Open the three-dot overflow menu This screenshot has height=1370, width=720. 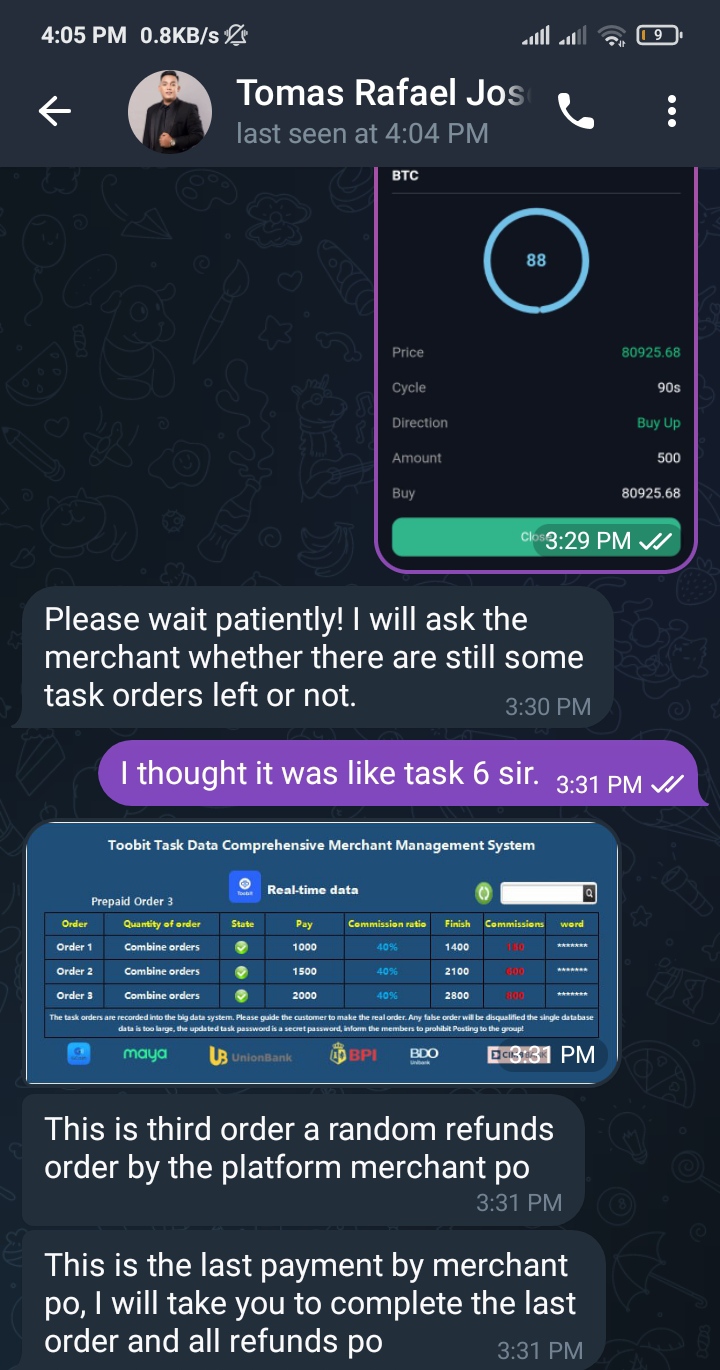click(672, 112)
